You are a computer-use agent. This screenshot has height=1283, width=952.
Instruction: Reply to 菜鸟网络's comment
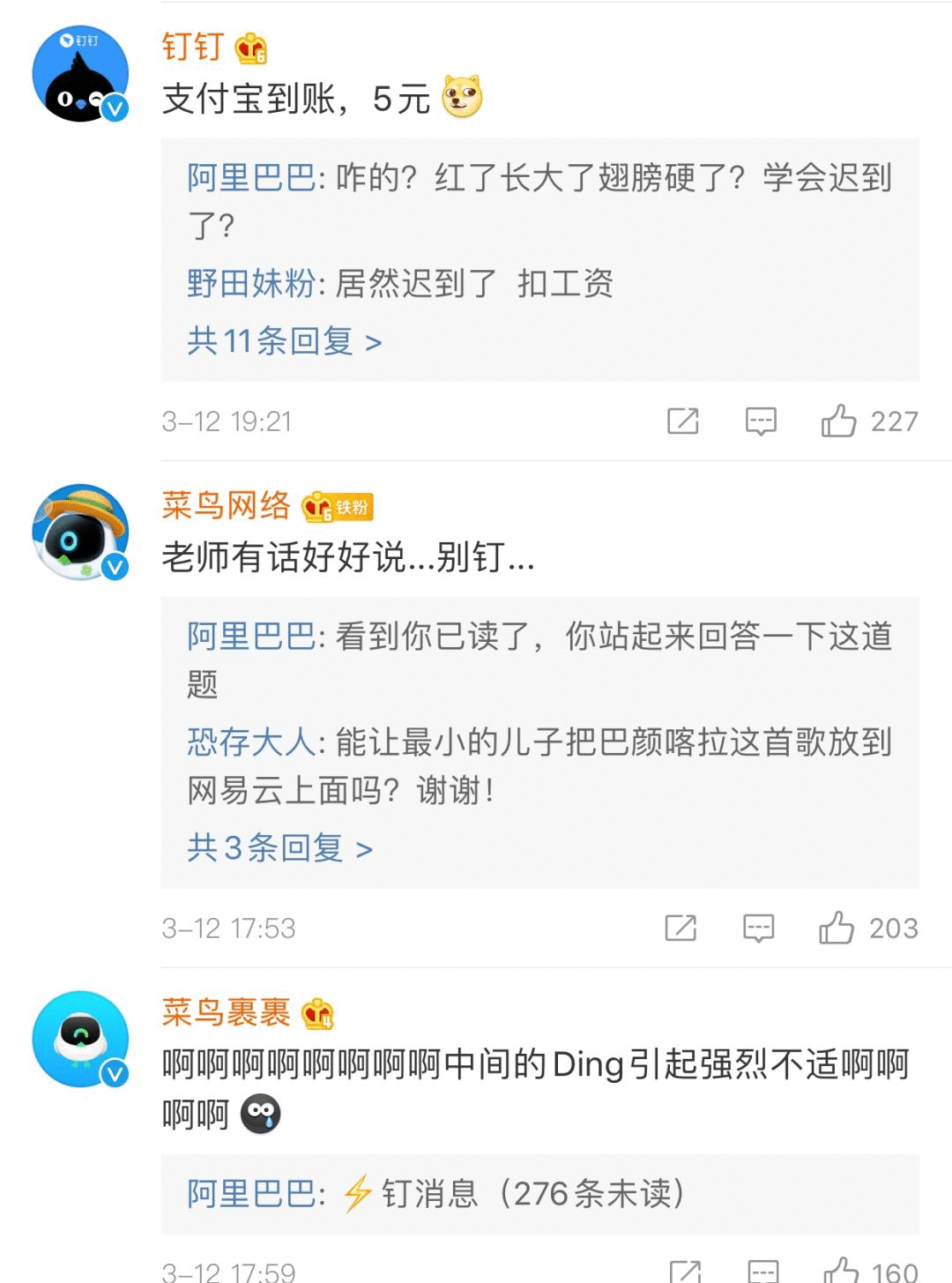(x=758, y=928)
